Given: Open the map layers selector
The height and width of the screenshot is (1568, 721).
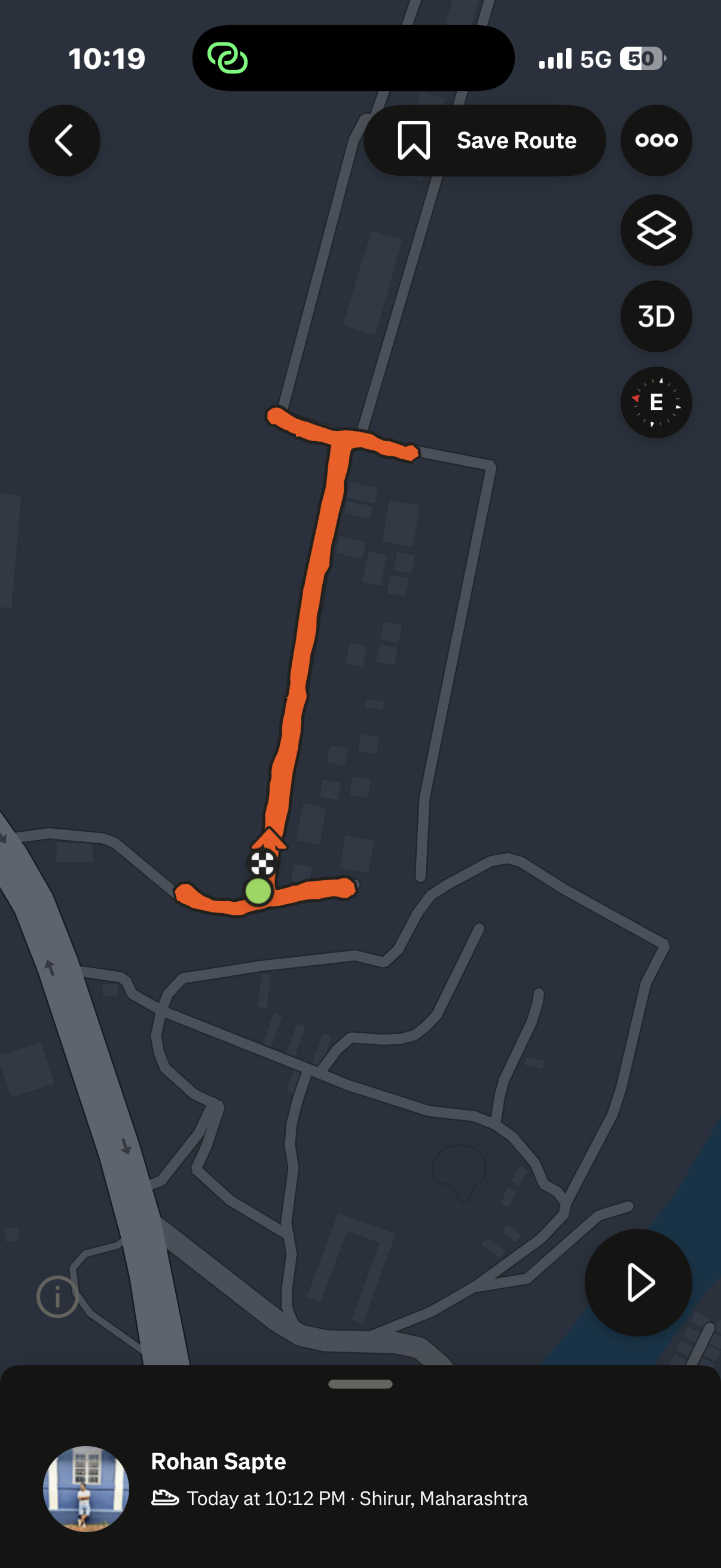Looking at the screenshot, I should coord(656,230).
